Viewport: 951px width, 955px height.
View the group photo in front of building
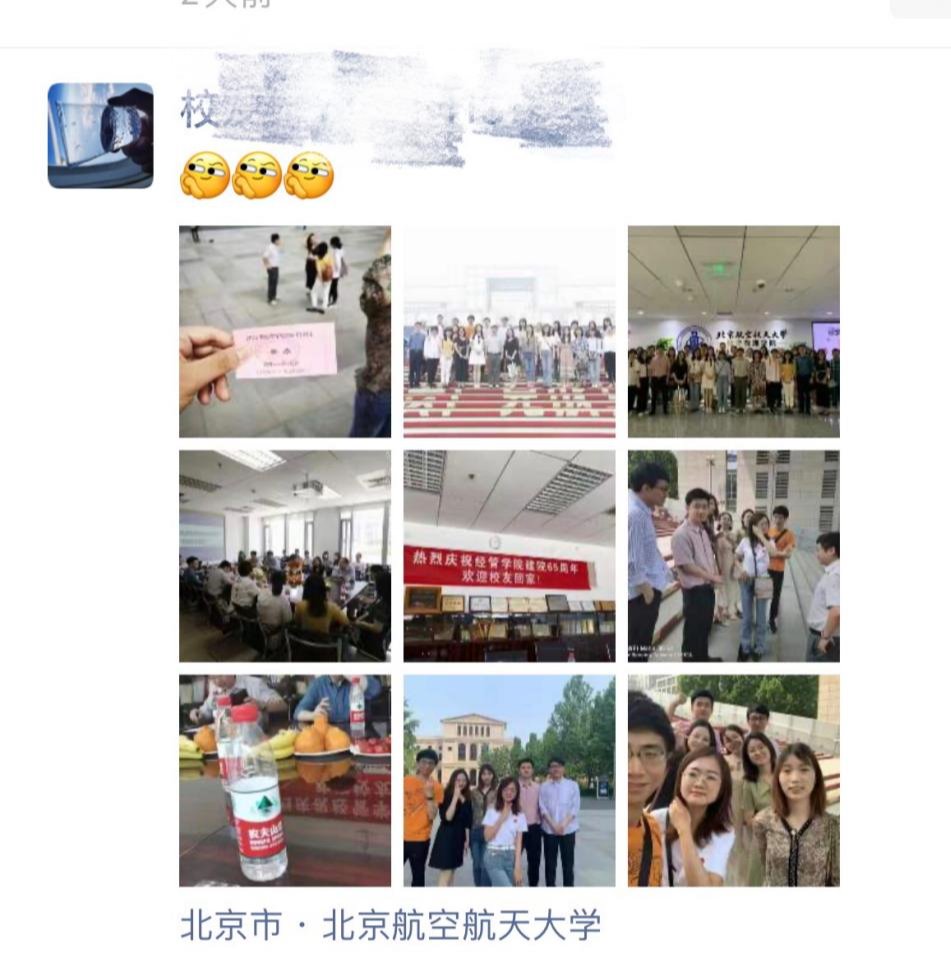pos(509,780)
